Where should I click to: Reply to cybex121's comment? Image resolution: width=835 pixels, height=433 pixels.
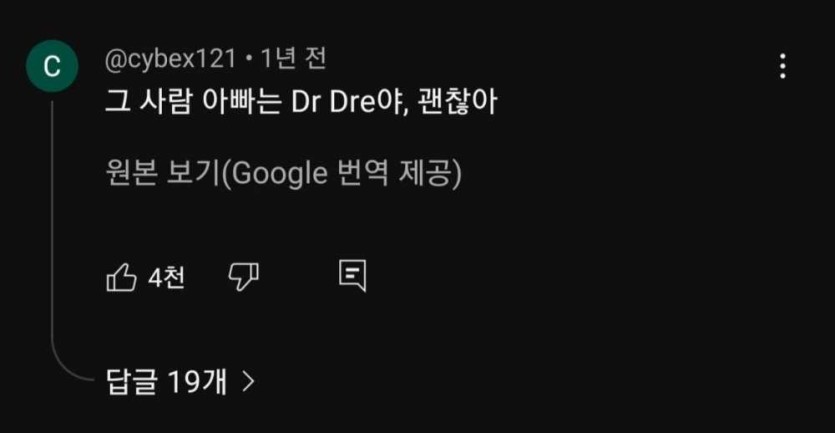pyautogui.click(x=353, y=275)
